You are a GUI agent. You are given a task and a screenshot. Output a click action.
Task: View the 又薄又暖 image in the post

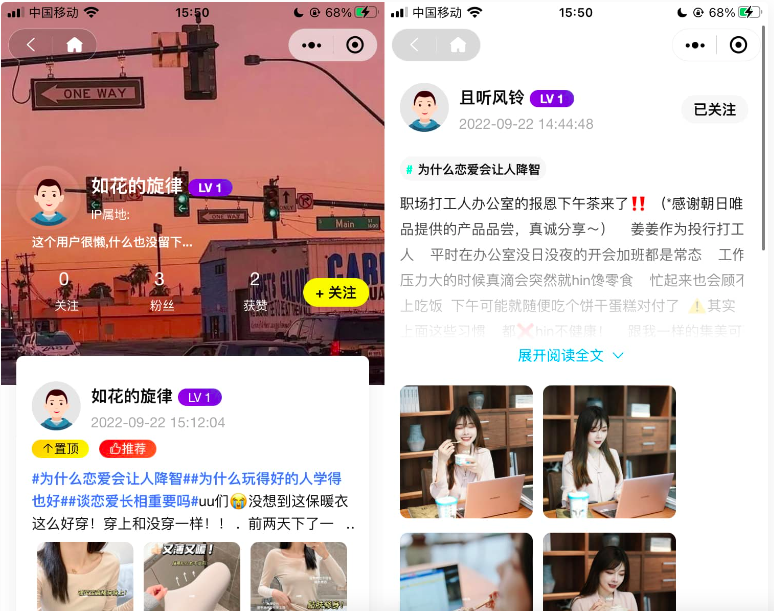(x=192, y=576)
